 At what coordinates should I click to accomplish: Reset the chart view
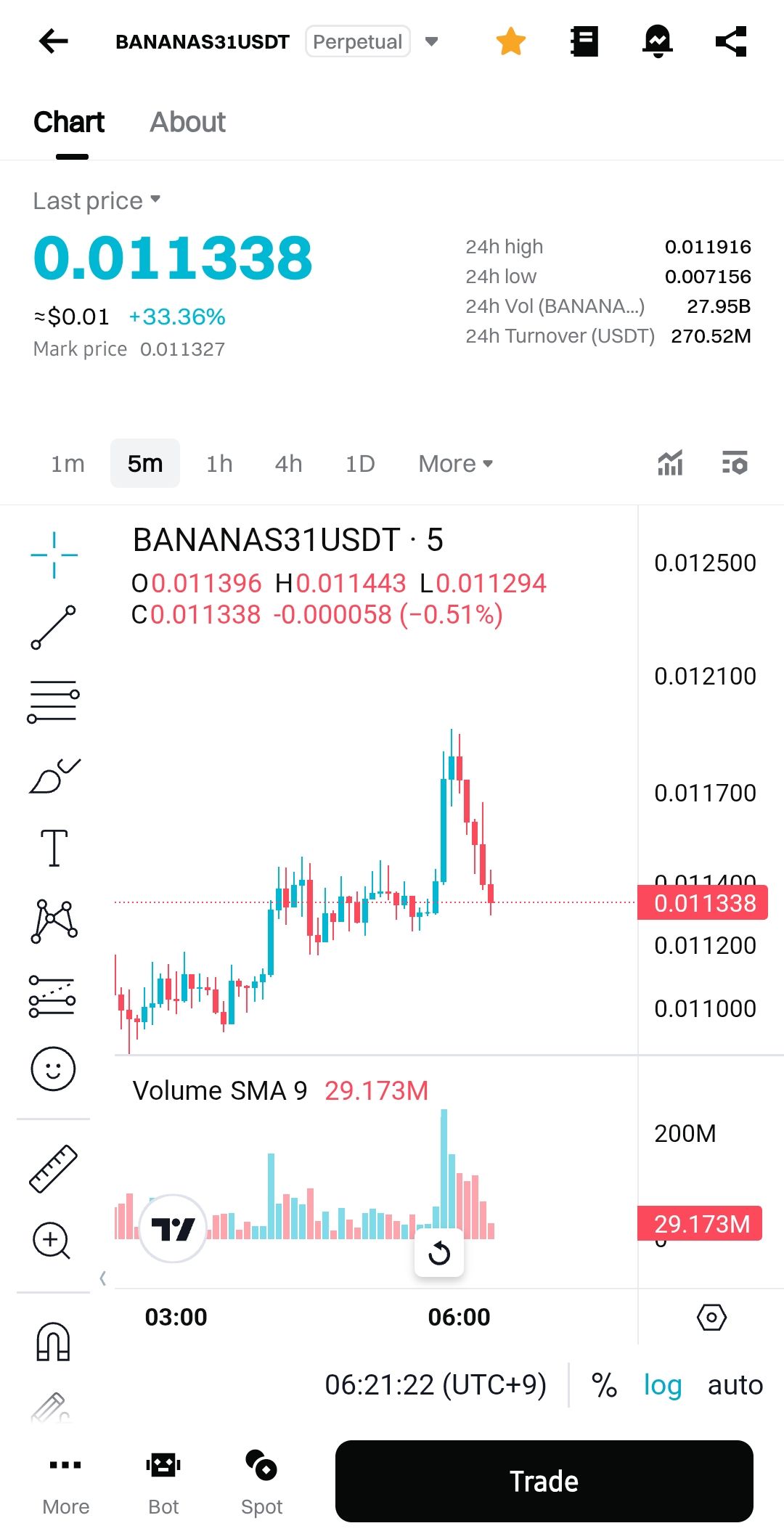(x=439, y=1253)
